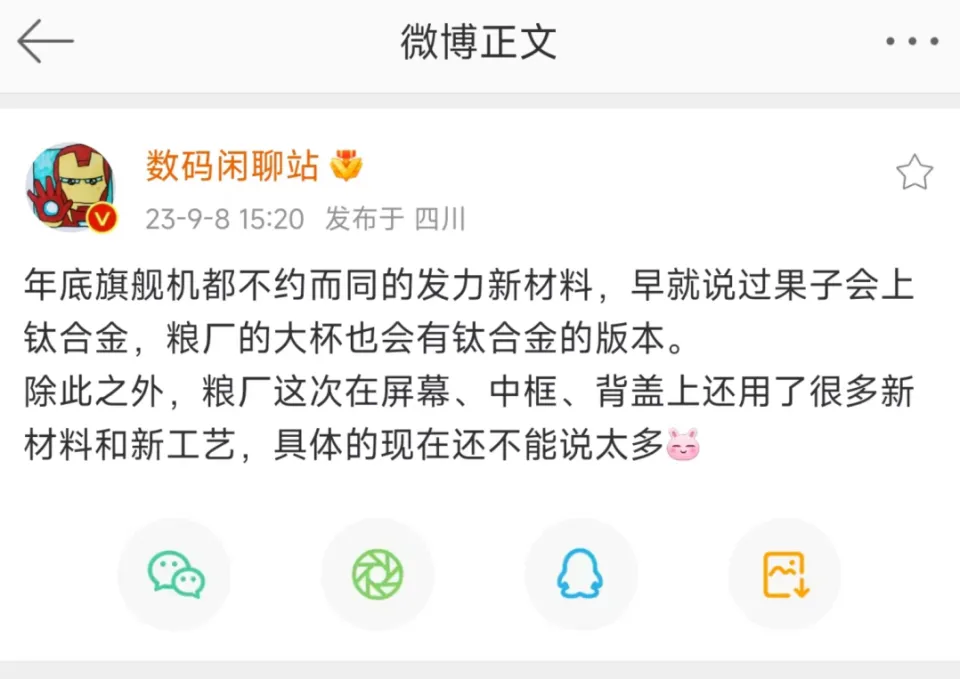Share the post to QQ
Screen dimensions: 960x679
[581, 575]
